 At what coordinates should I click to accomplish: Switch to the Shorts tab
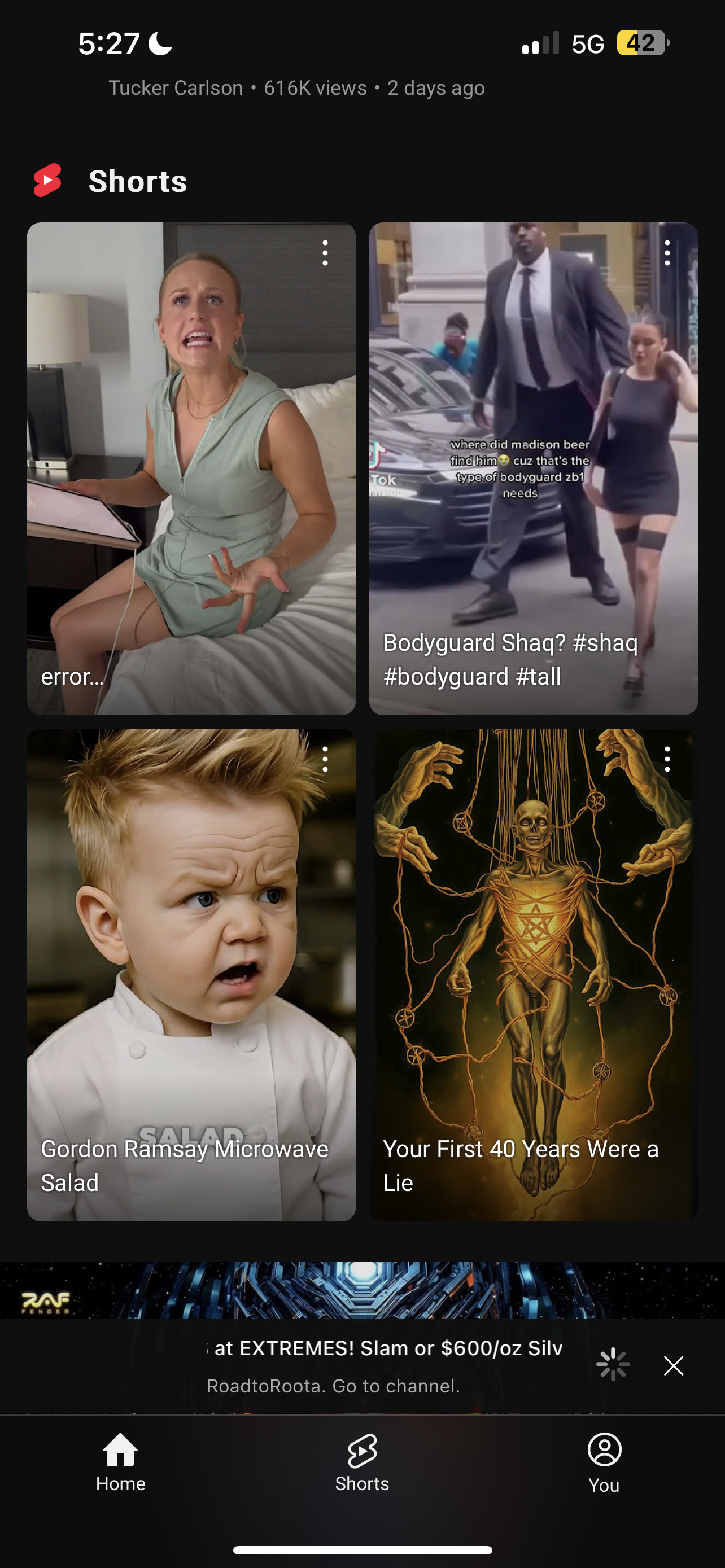[x=362, y=1462]
